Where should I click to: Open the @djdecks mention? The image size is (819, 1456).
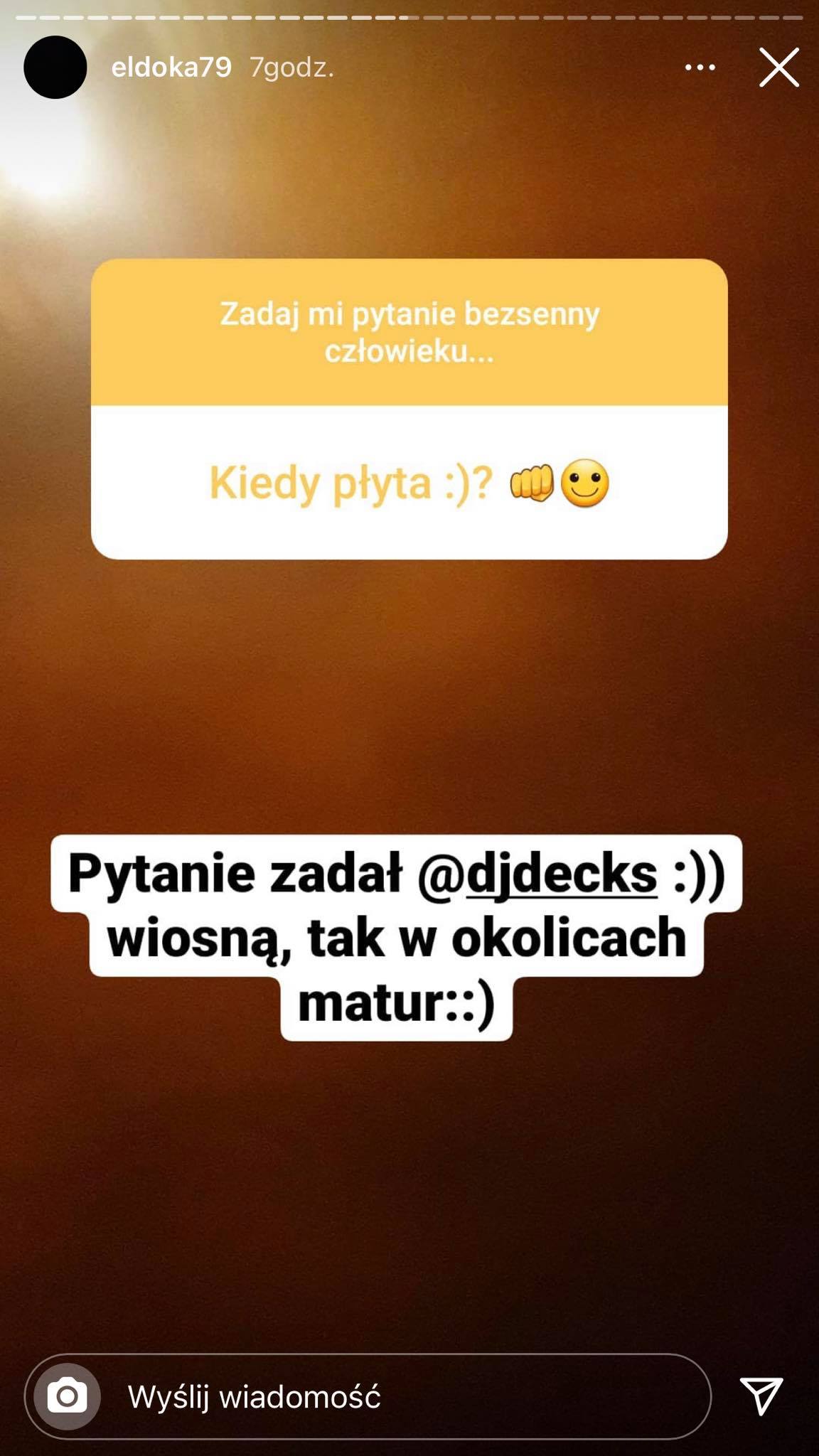[537, 874]
